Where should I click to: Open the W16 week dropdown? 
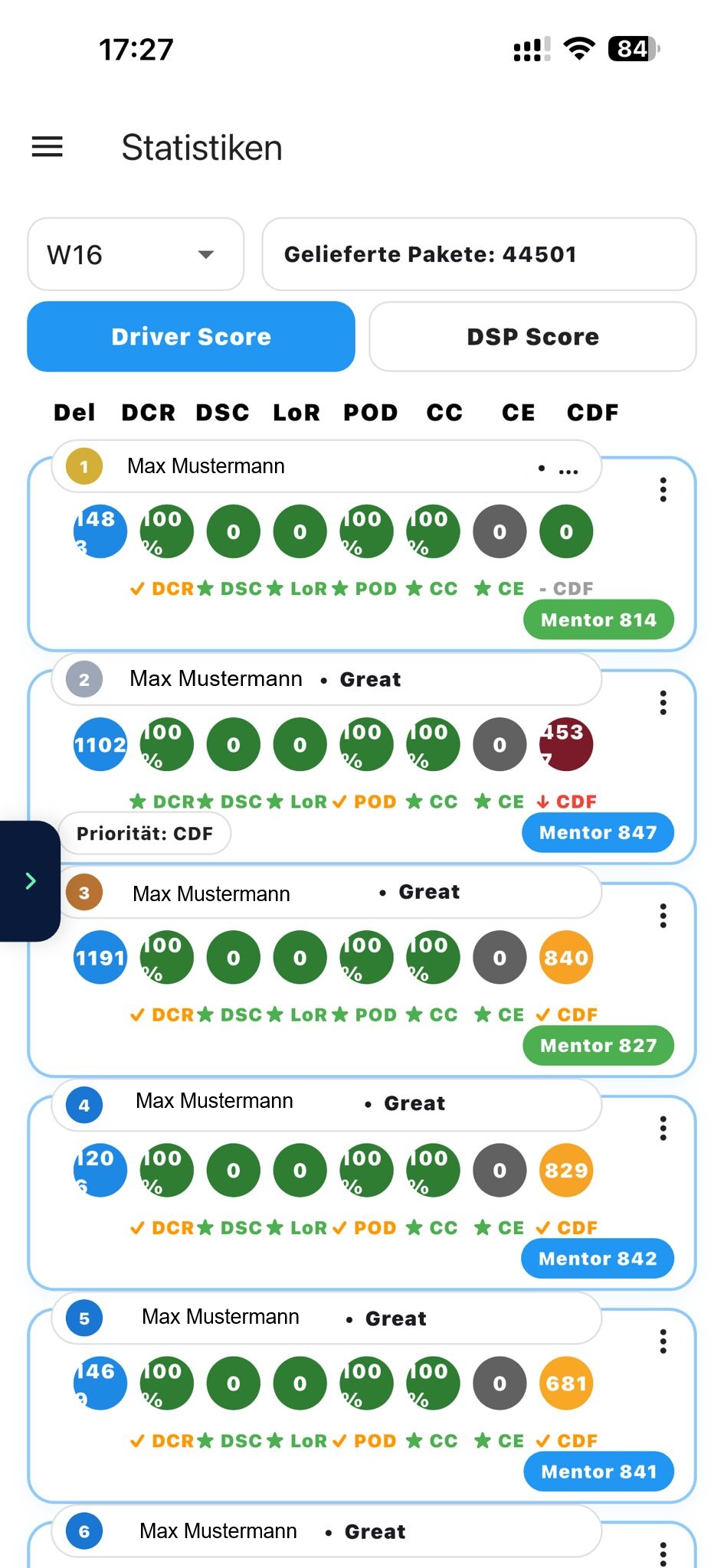tap(136, 254)
